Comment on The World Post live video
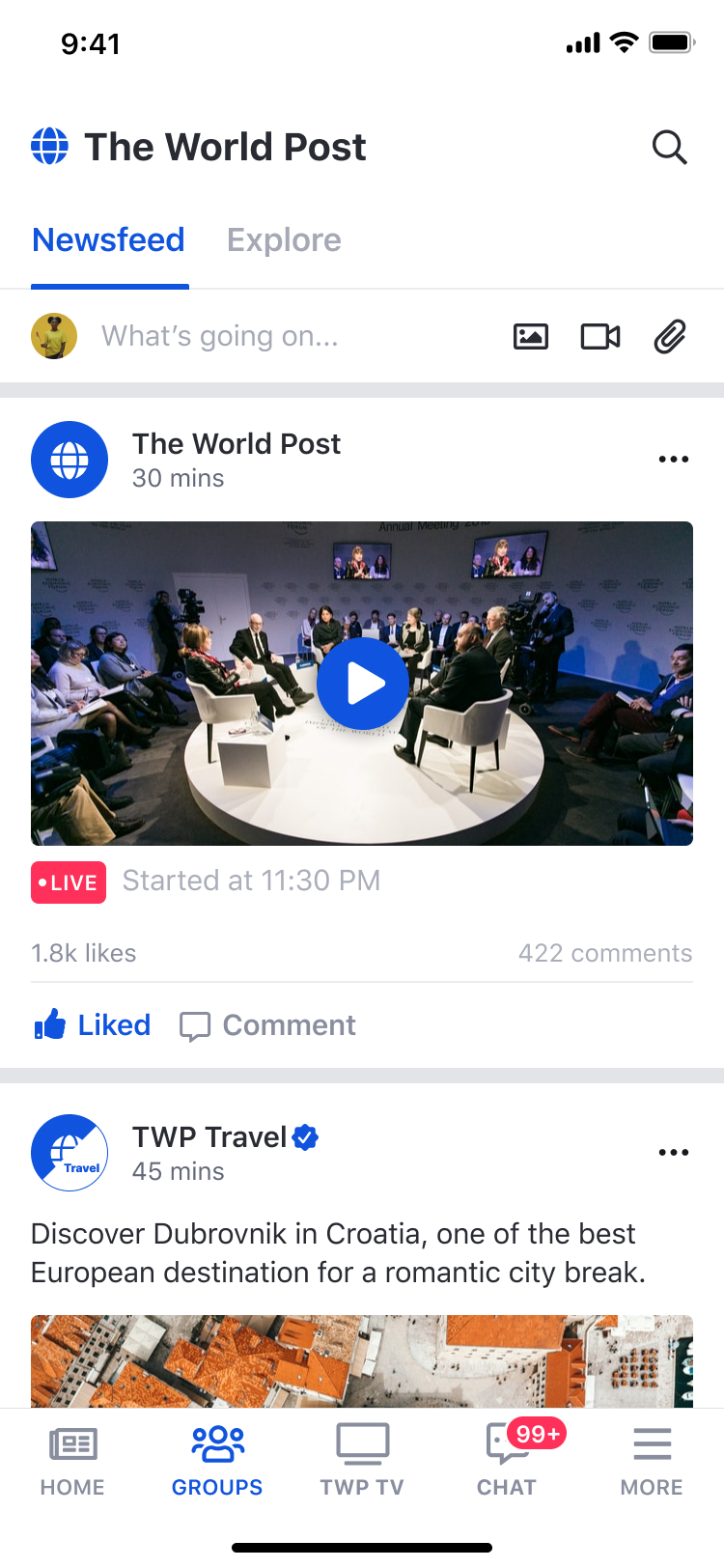 click(268, 1025)
